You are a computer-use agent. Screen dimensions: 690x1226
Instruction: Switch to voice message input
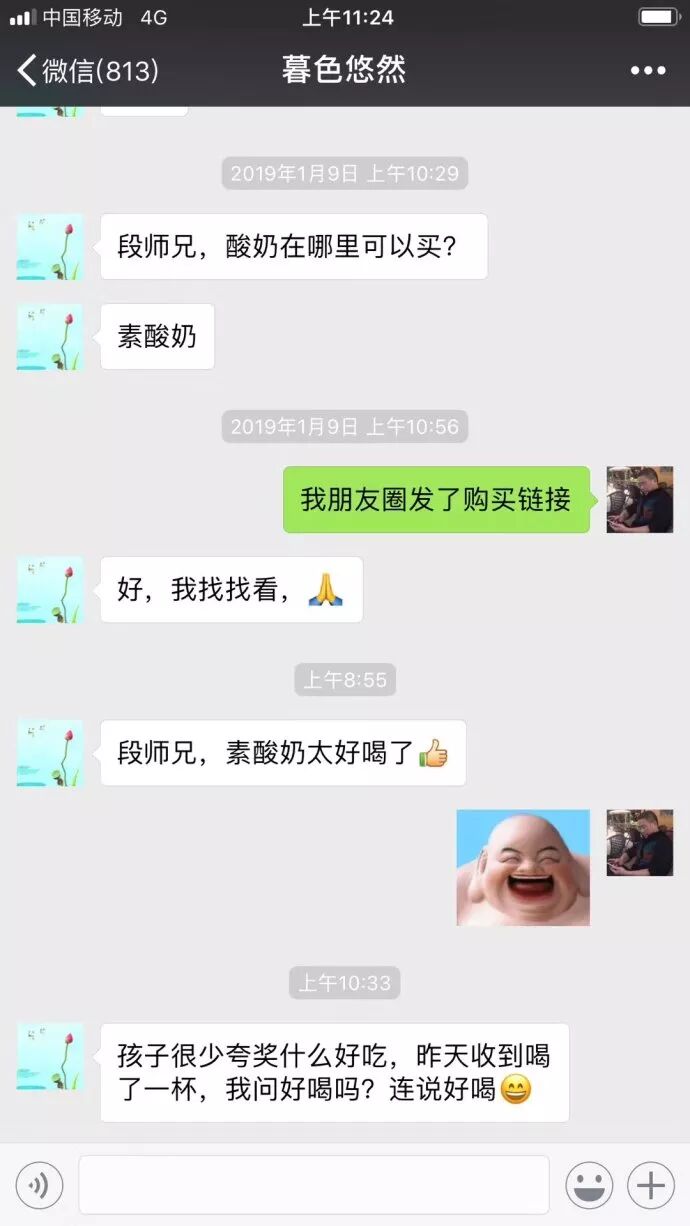(39, 1186)
